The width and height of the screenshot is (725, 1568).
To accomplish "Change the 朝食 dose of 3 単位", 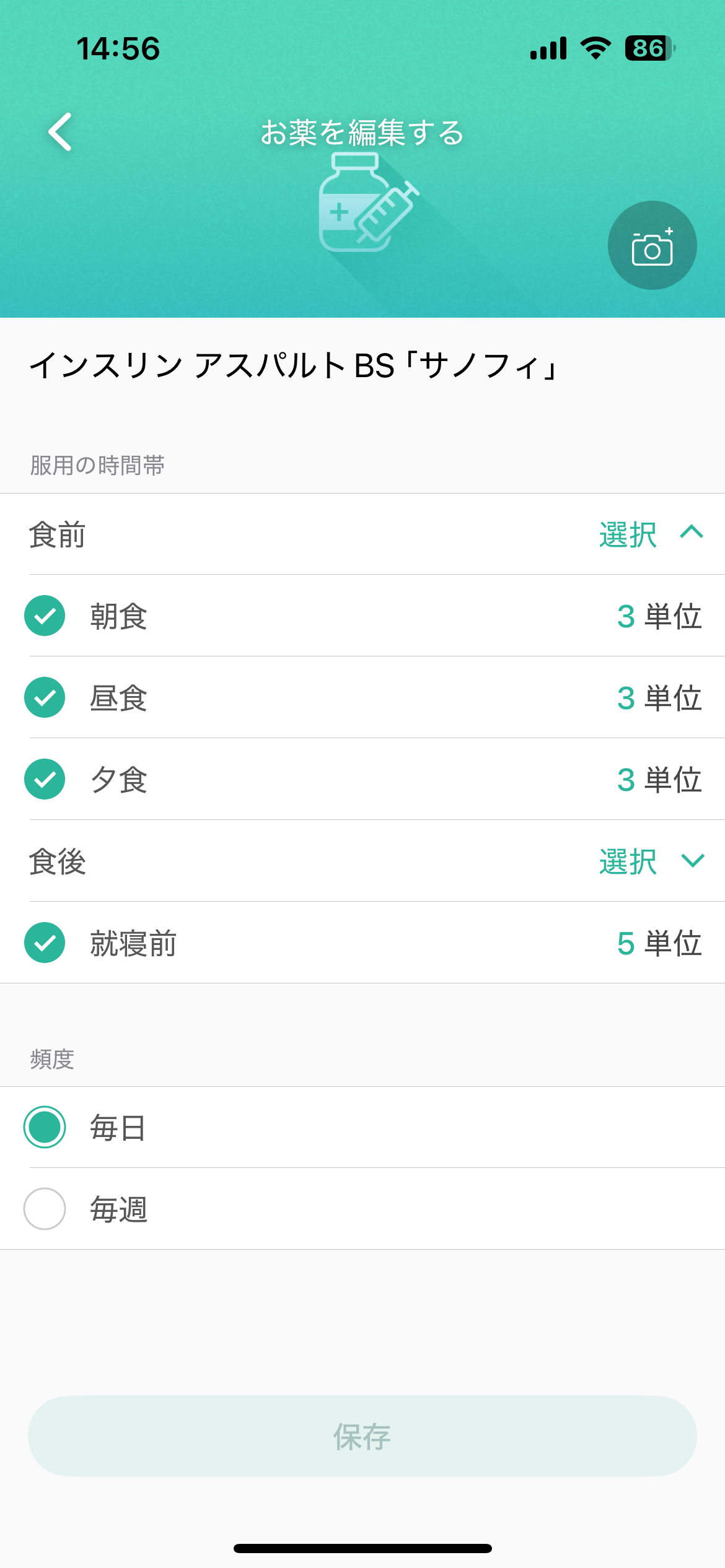I will 659,616.
